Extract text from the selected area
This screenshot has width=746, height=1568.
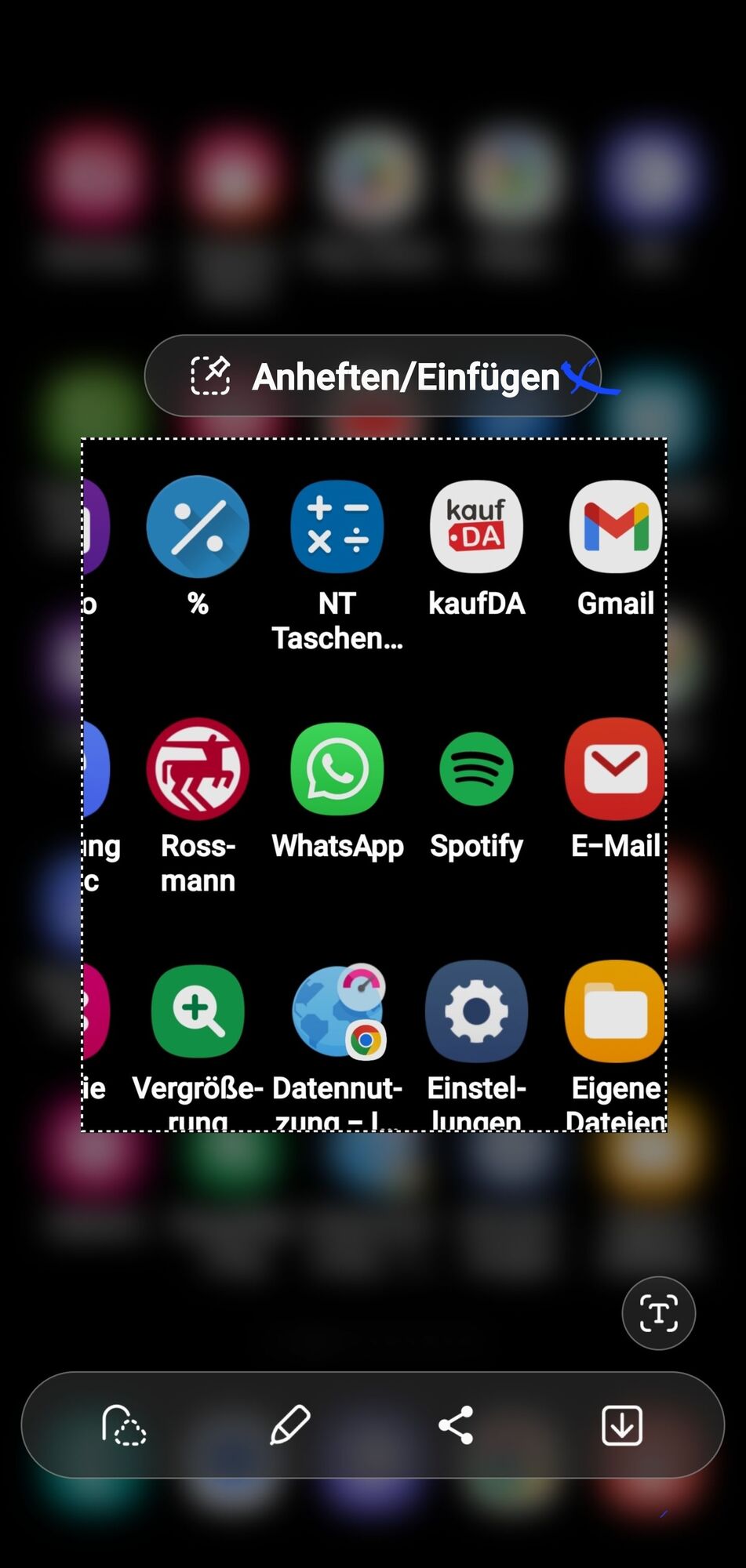(x=658, y=1313)
